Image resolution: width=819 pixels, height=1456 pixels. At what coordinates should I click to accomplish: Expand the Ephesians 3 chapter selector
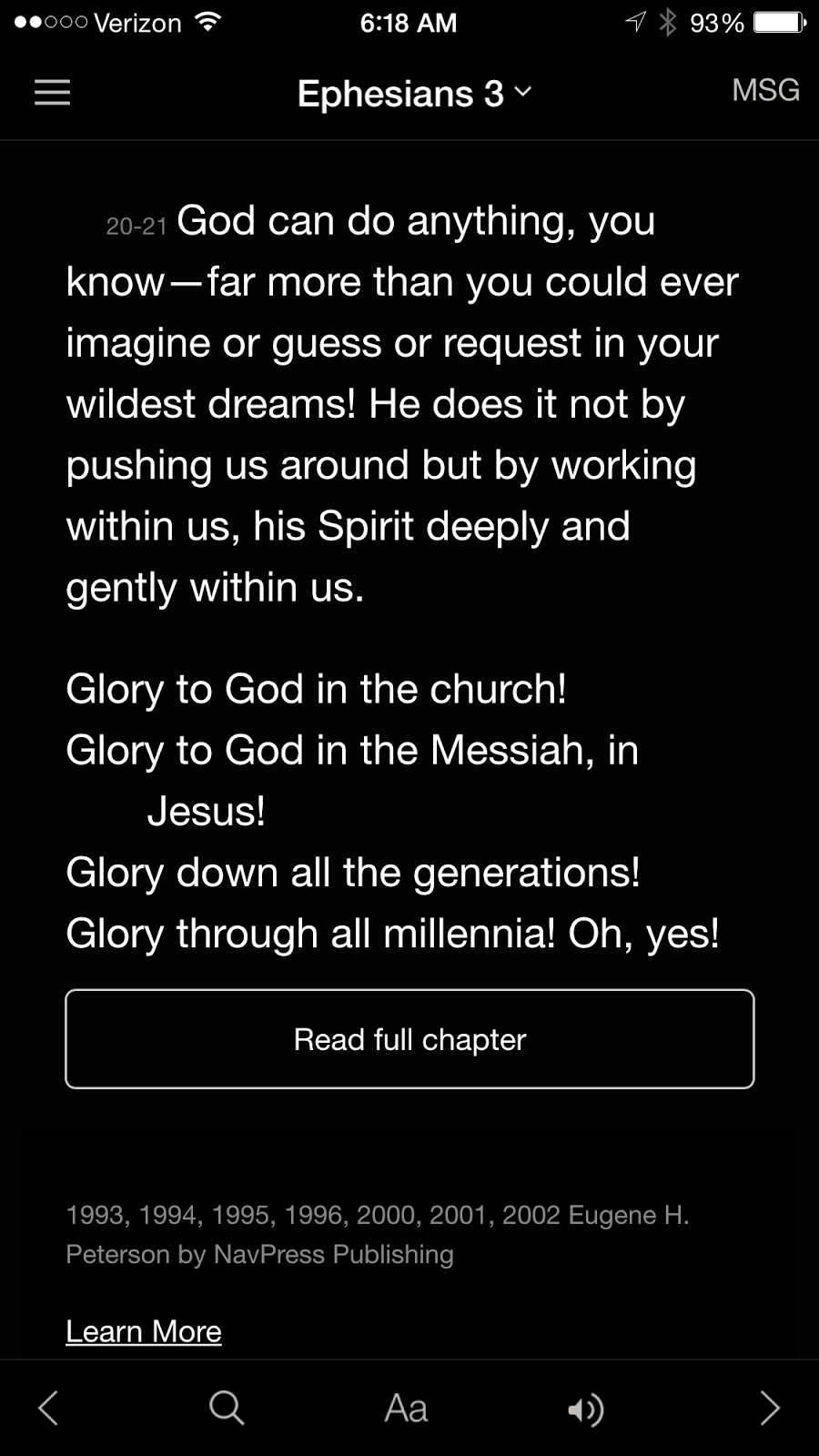(414, 94)
